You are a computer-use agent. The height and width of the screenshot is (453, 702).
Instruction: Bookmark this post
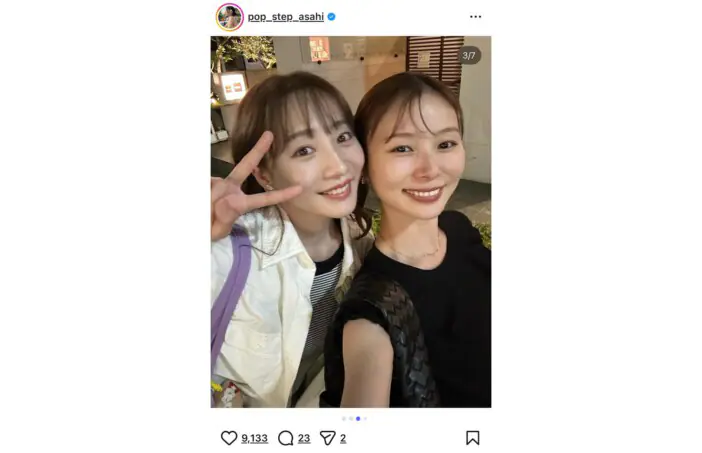(472, 438)
